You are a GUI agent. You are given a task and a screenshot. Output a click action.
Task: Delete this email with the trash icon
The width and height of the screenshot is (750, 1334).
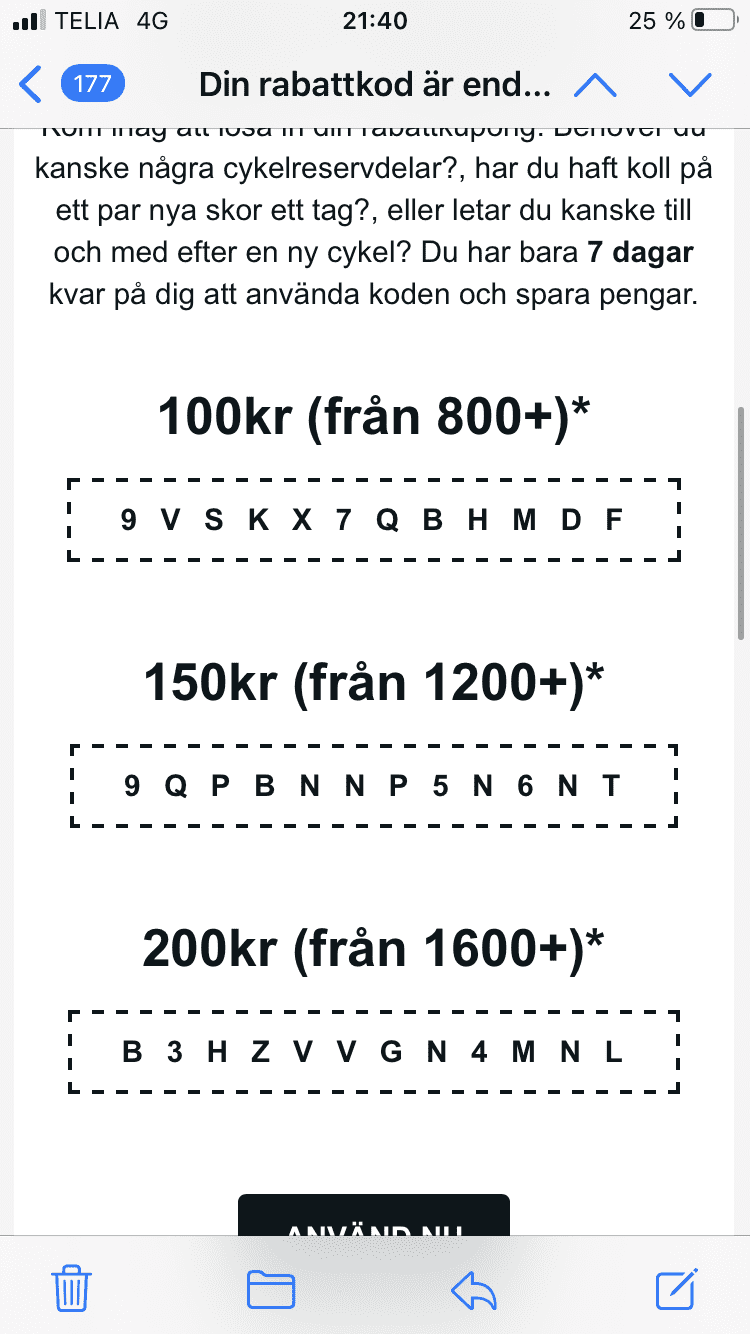pyautogui.click(x=70, y=1291)
